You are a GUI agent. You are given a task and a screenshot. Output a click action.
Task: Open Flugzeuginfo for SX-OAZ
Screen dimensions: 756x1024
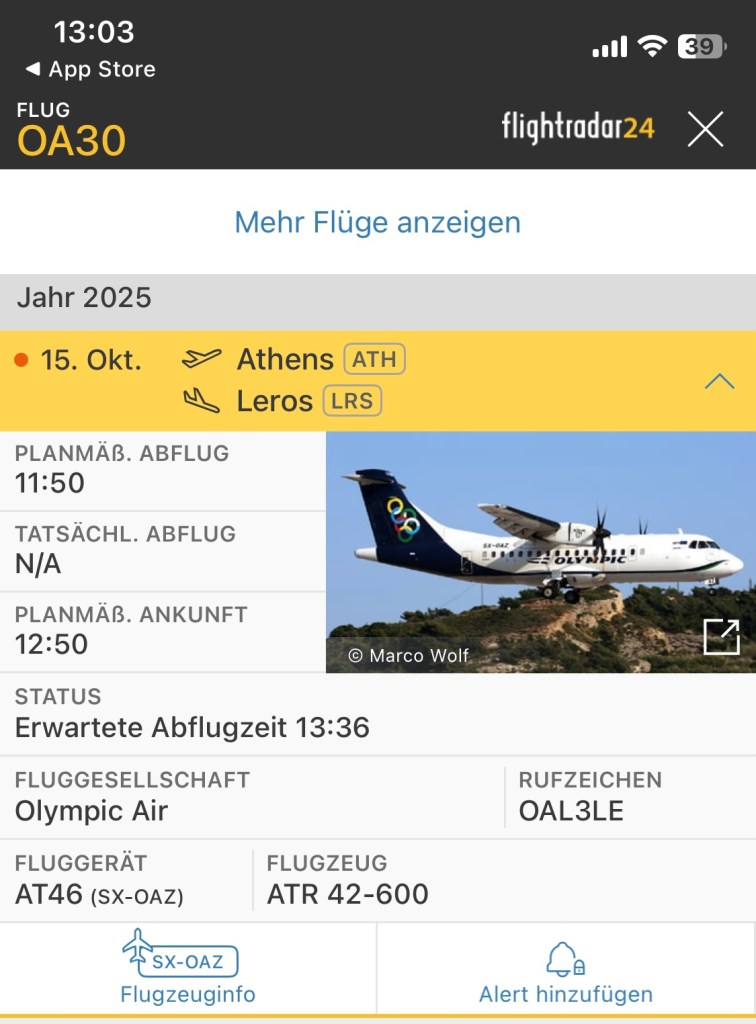[x=187, y=968]
